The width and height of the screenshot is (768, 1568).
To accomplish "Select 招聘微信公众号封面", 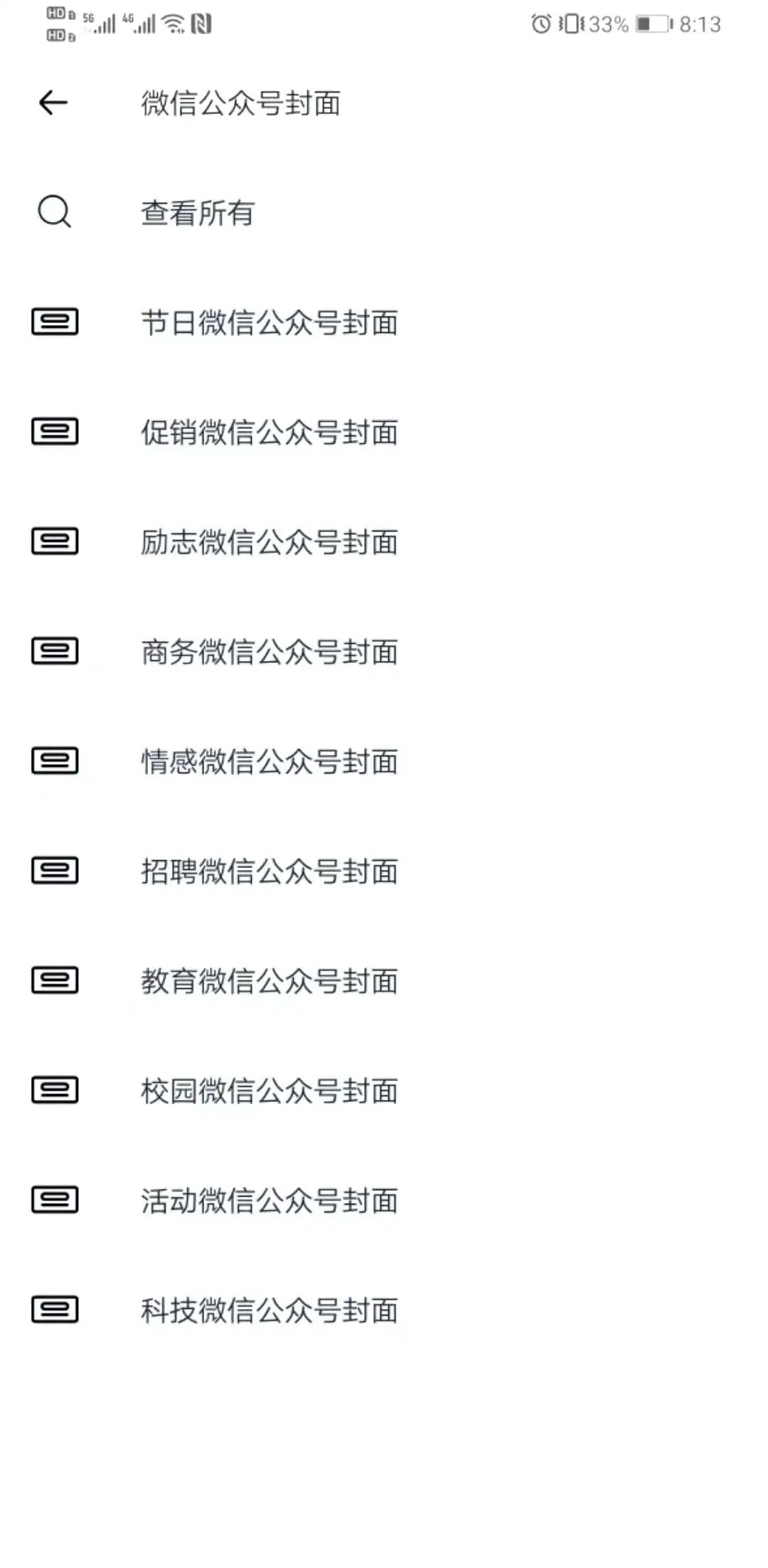I will point(384,871).
